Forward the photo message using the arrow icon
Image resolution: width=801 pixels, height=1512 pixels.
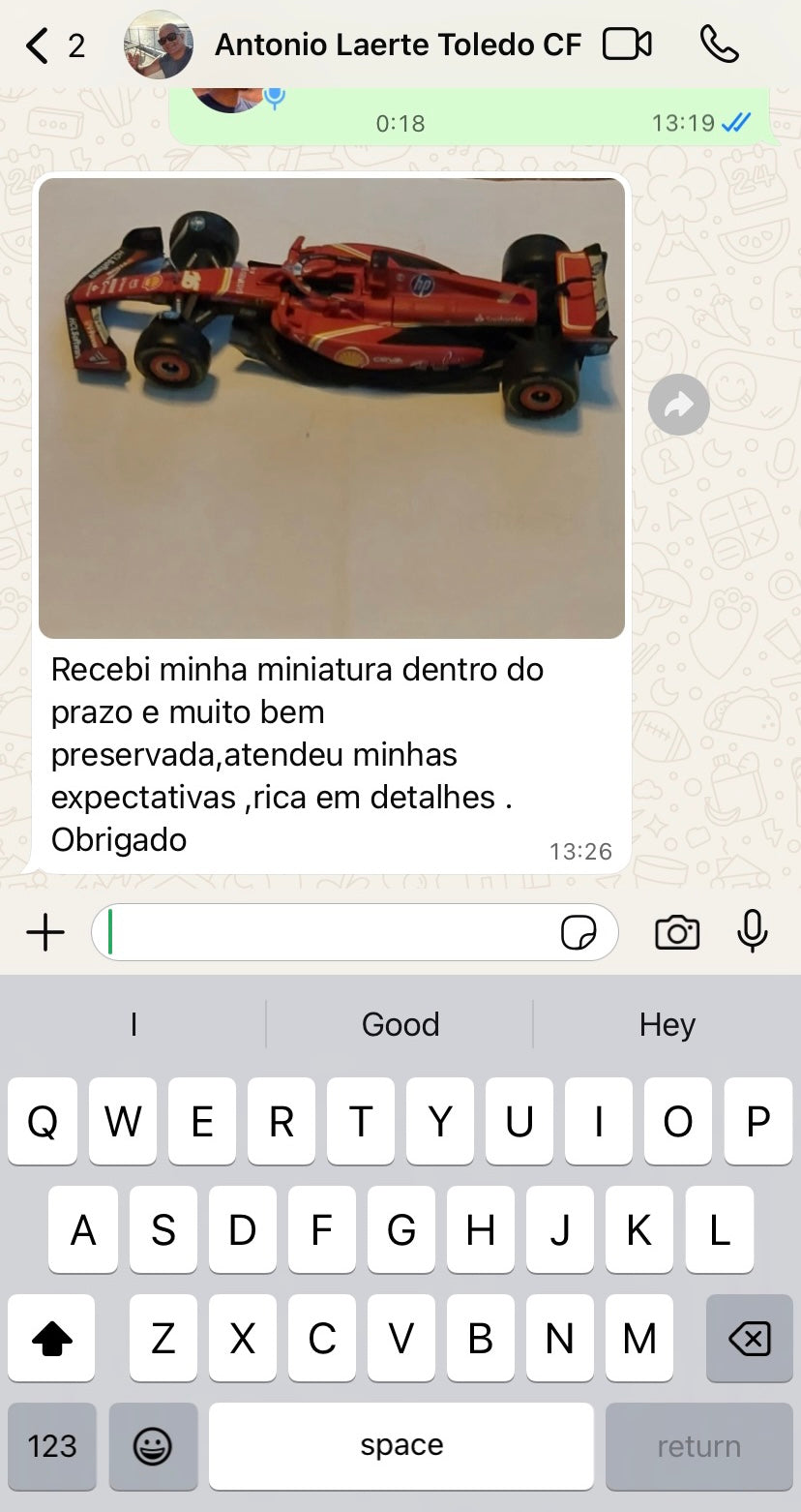tap(678, 405)
